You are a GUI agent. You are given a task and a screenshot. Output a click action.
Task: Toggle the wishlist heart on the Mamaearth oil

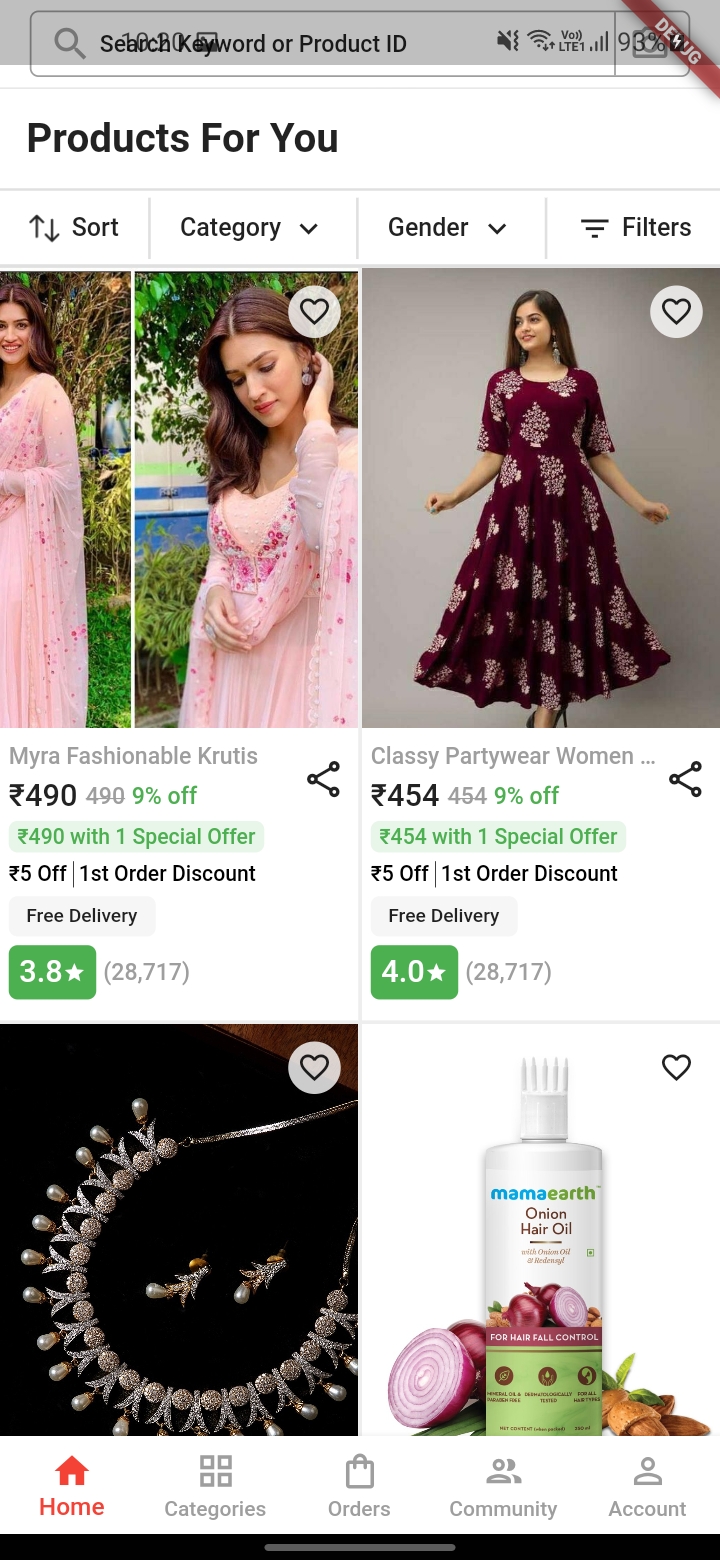click(676, 1067)
